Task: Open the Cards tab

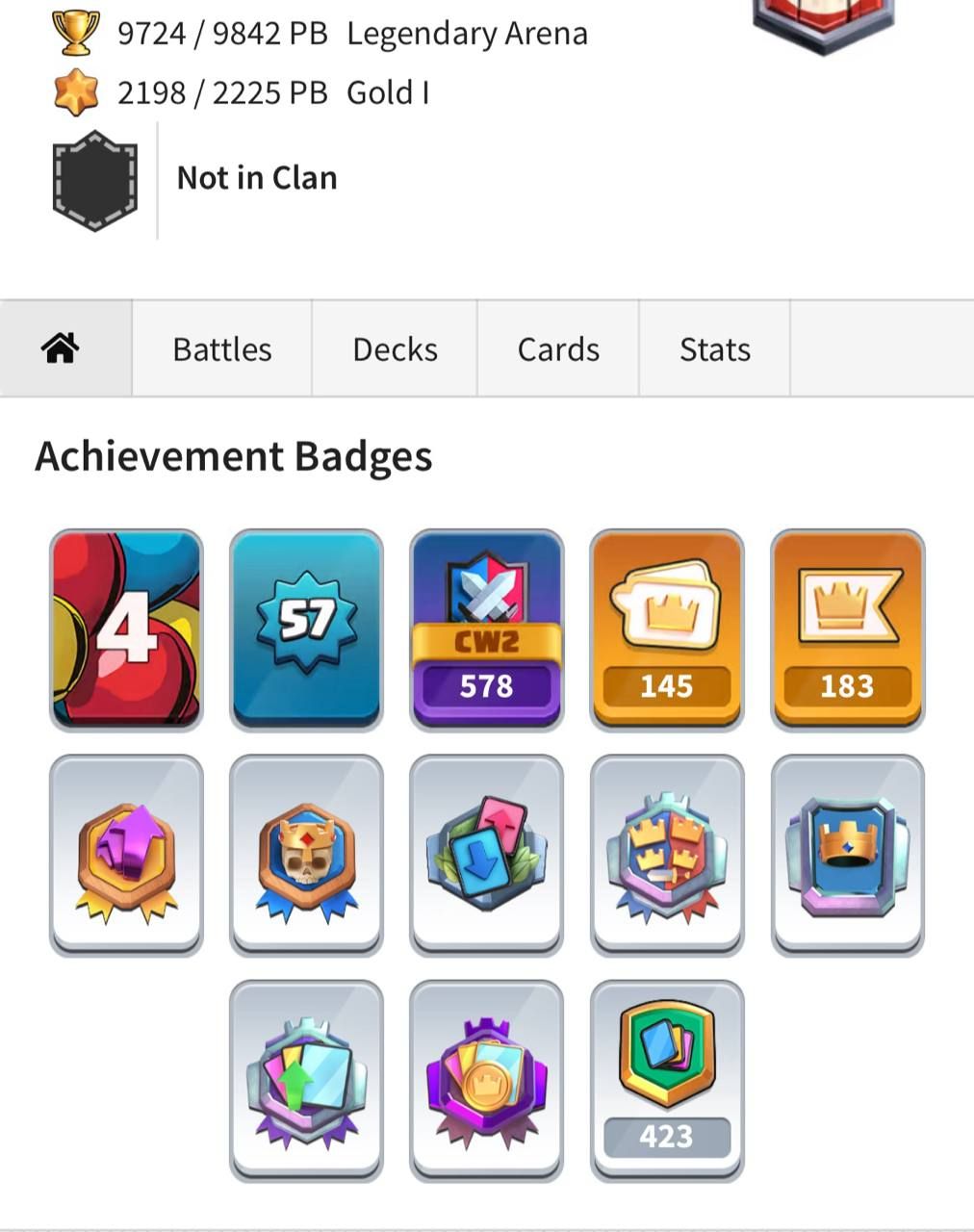Action: (x=558, y=349)
